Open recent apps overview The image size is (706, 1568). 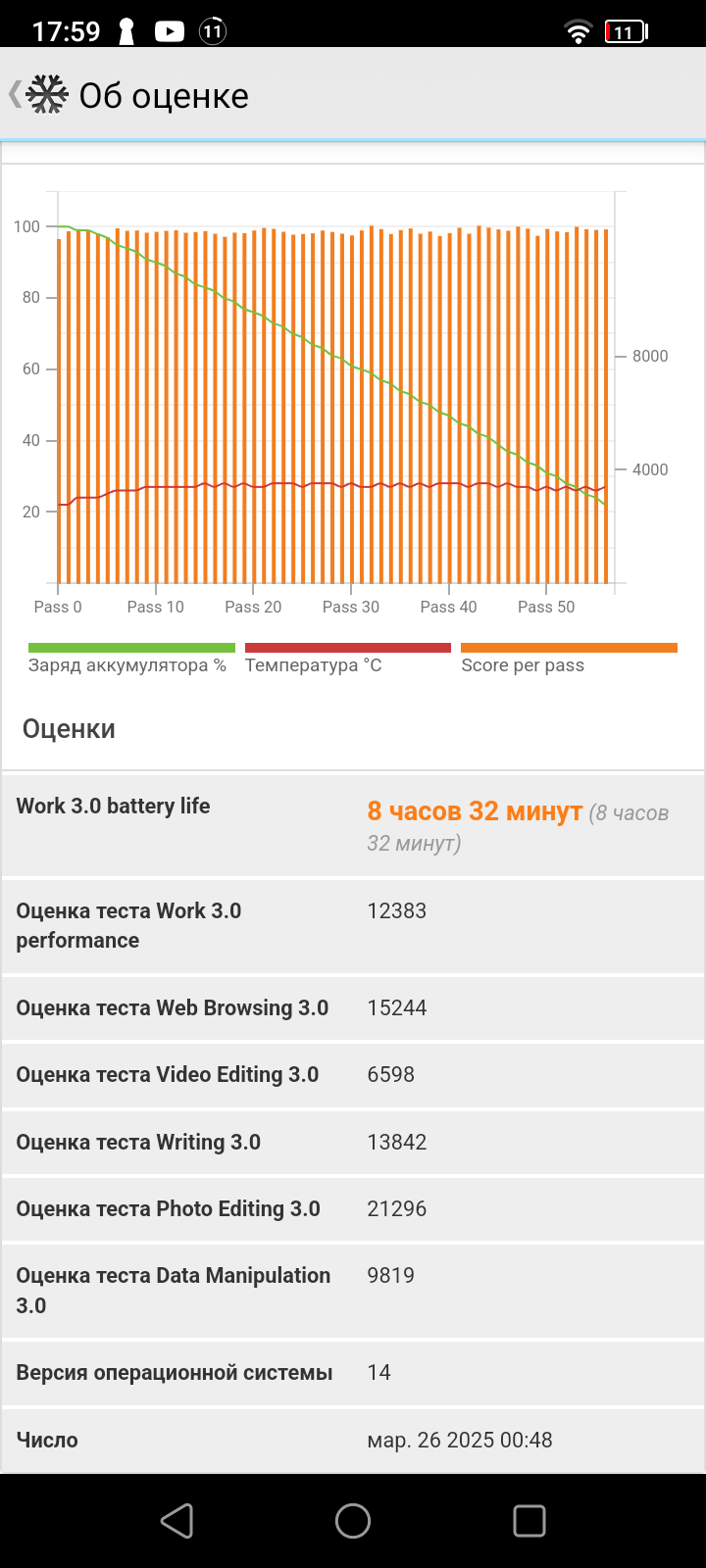click(529, 1520)
